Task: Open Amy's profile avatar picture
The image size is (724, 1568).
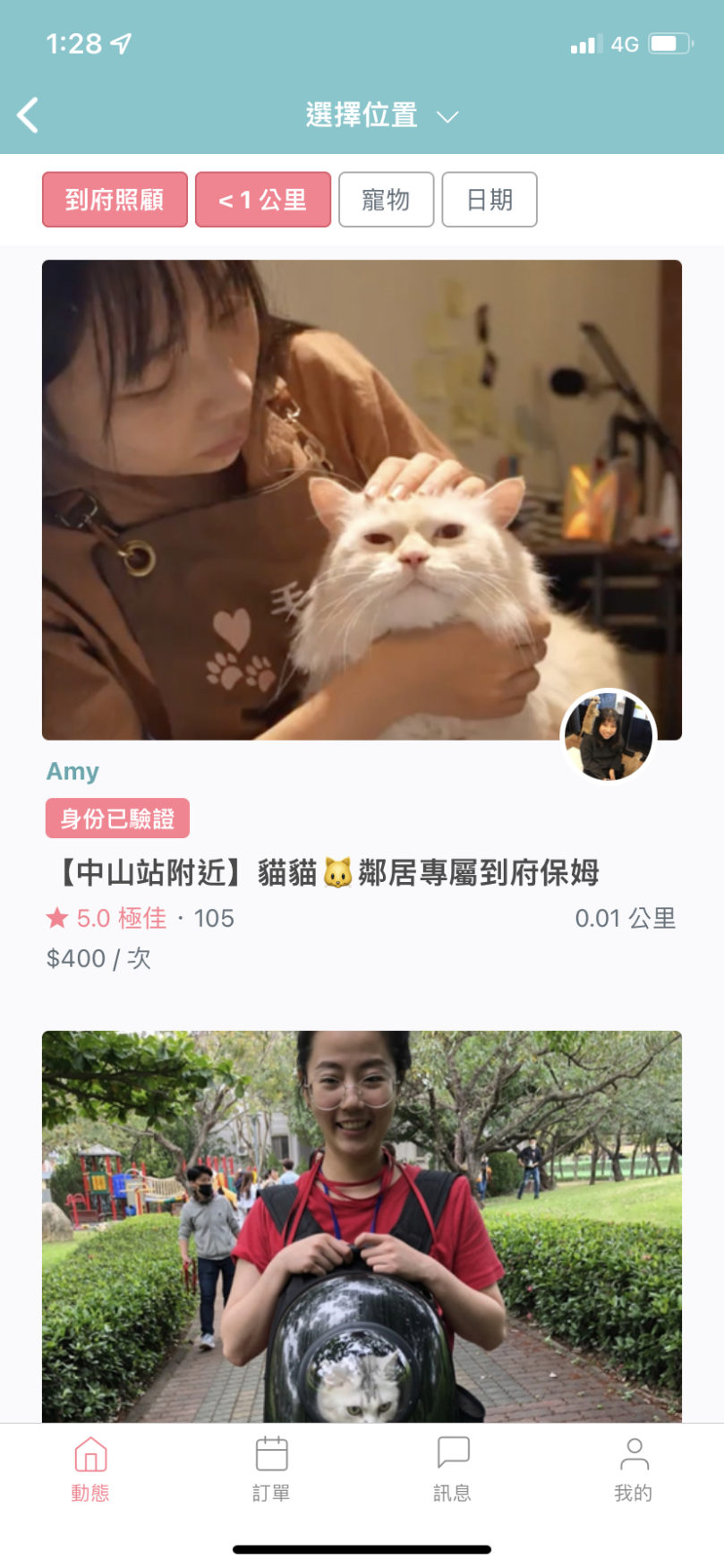Action: [x=608, y=735]
